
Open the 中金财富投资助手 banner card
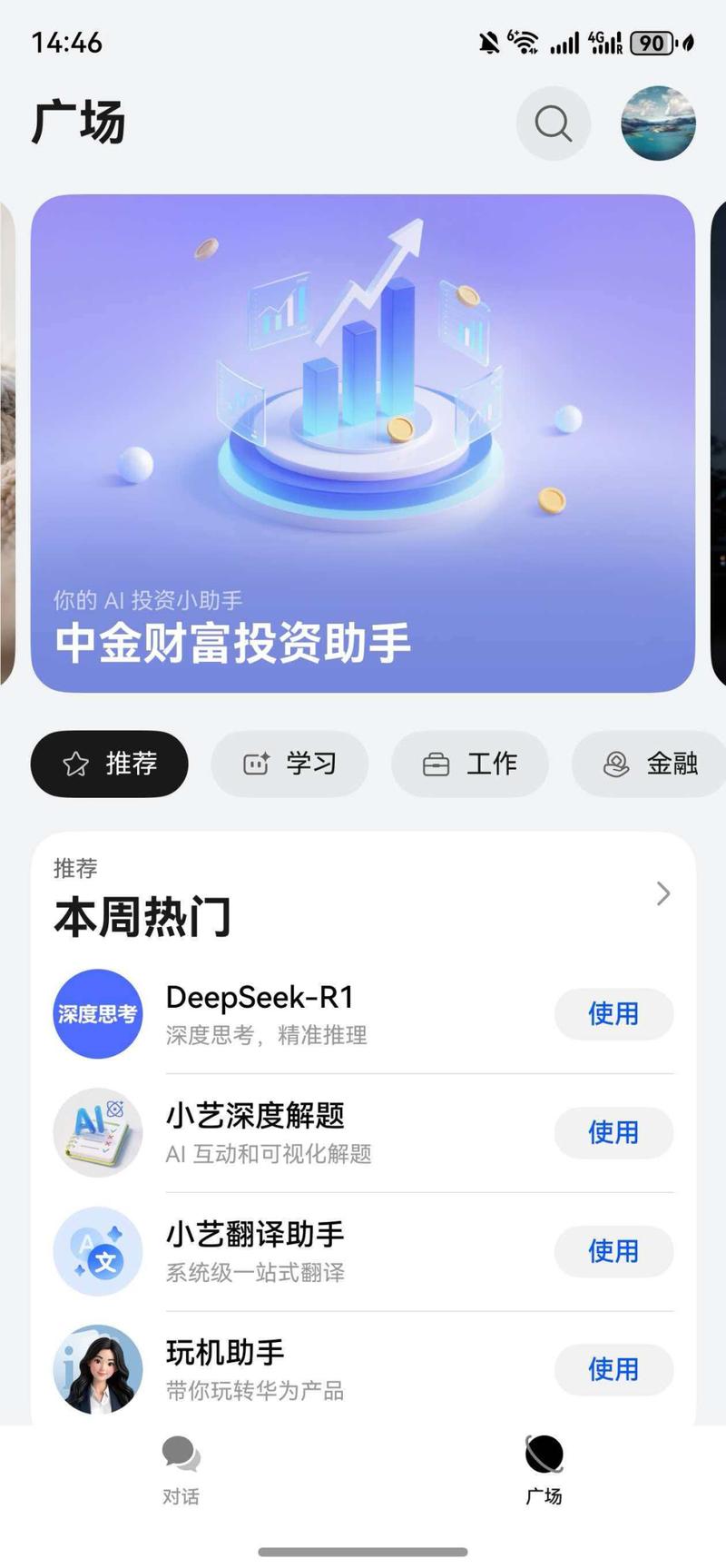tap(363, 443)
